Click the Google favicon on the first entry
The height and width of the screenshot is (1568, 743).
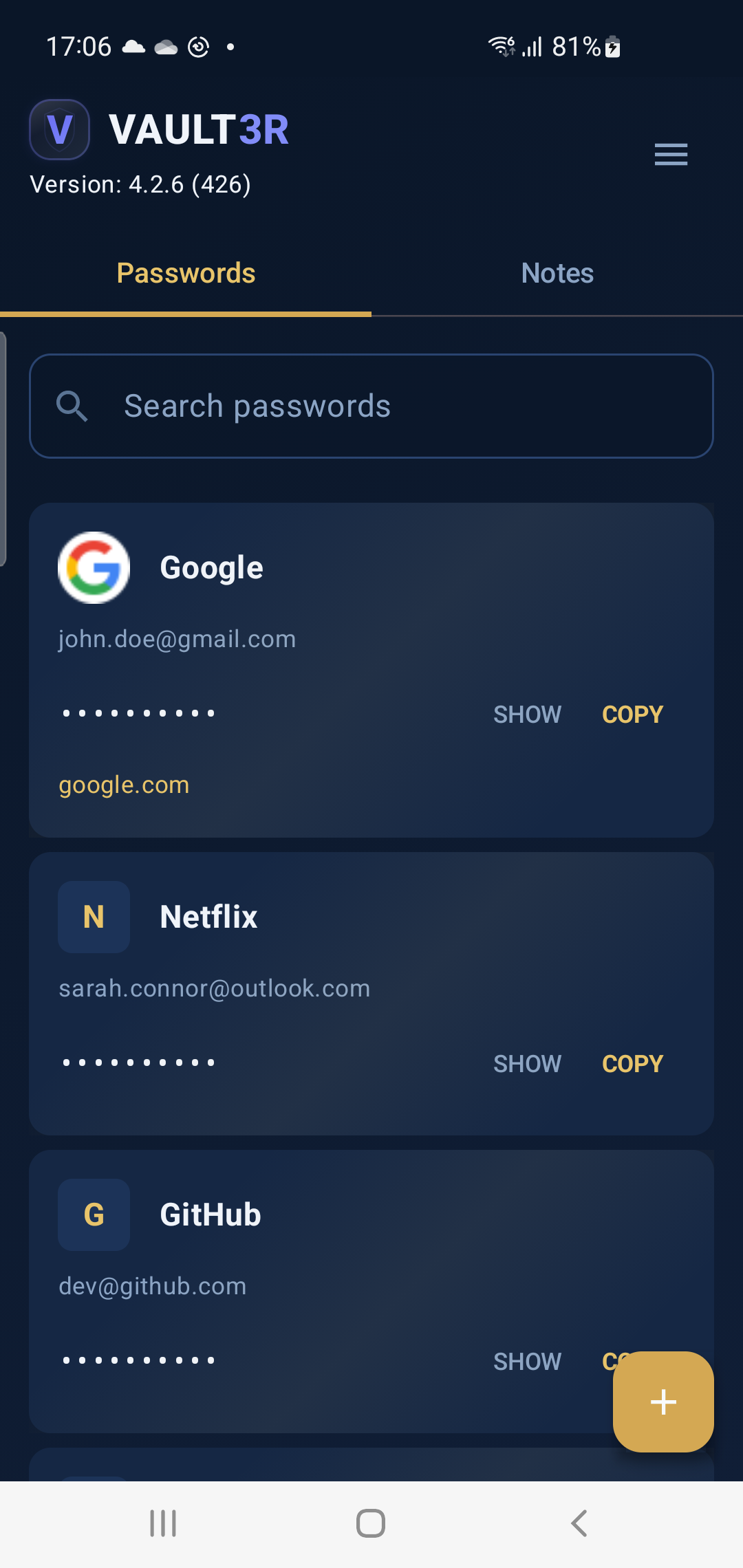(94, 567)
